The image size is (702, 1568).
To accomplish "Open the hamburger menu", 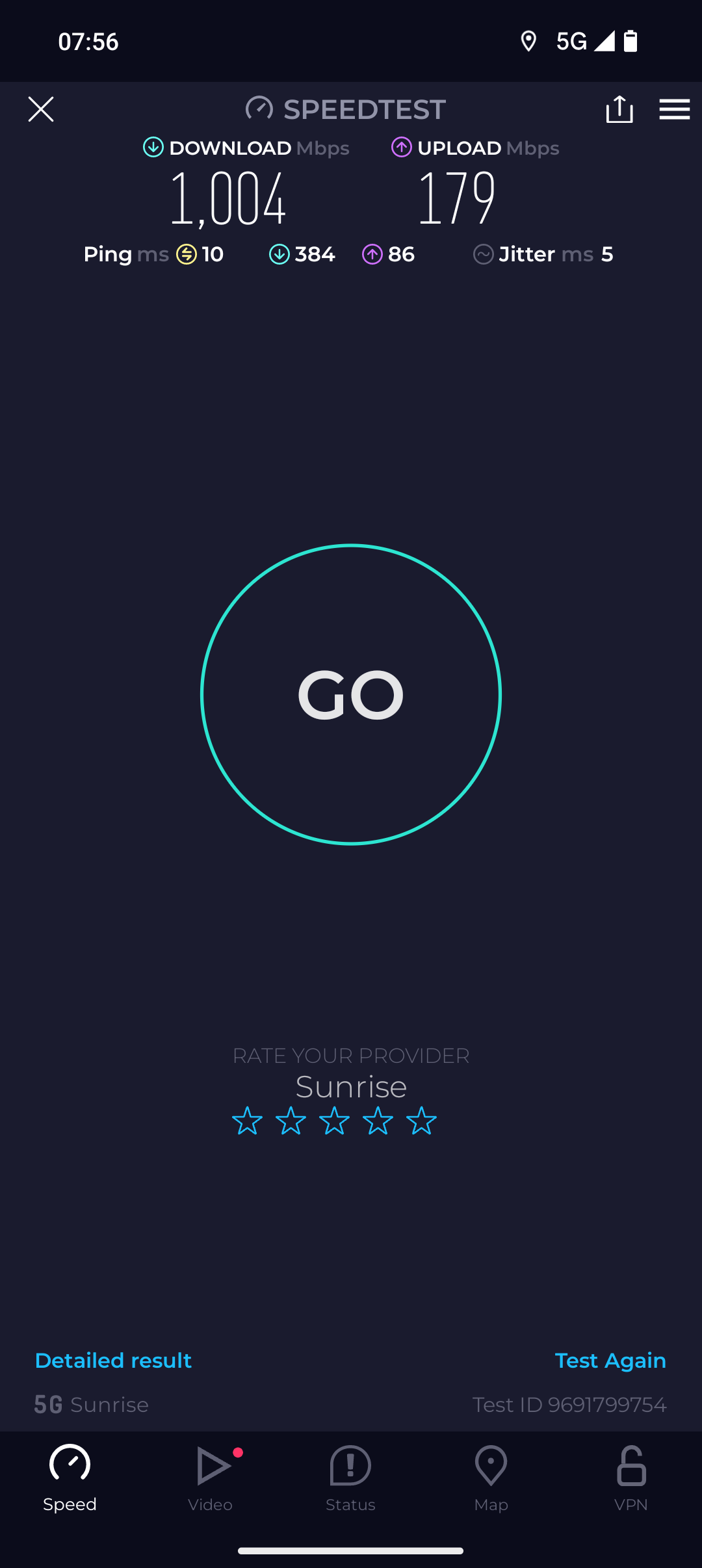I will 674,109.
